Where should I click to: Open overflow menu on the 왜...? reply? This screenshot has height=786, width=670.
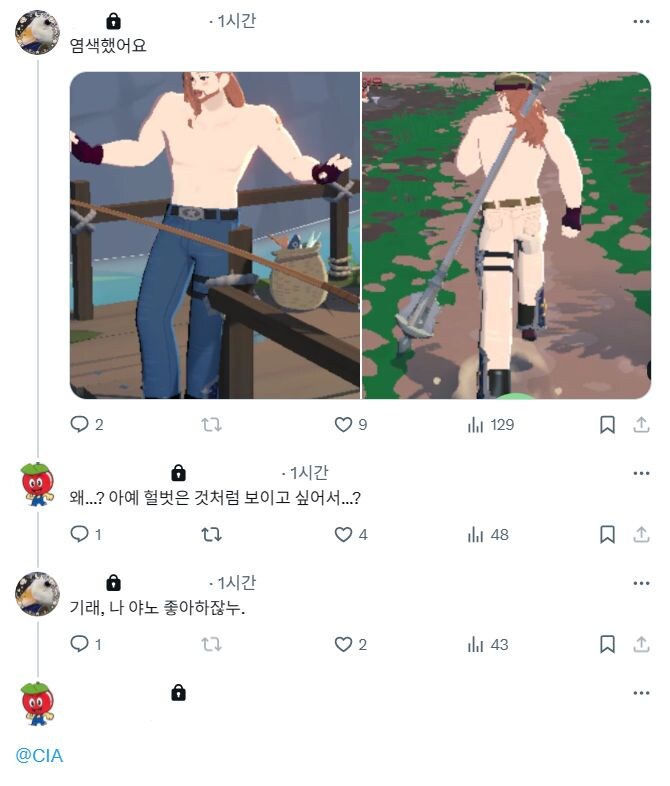641,473
